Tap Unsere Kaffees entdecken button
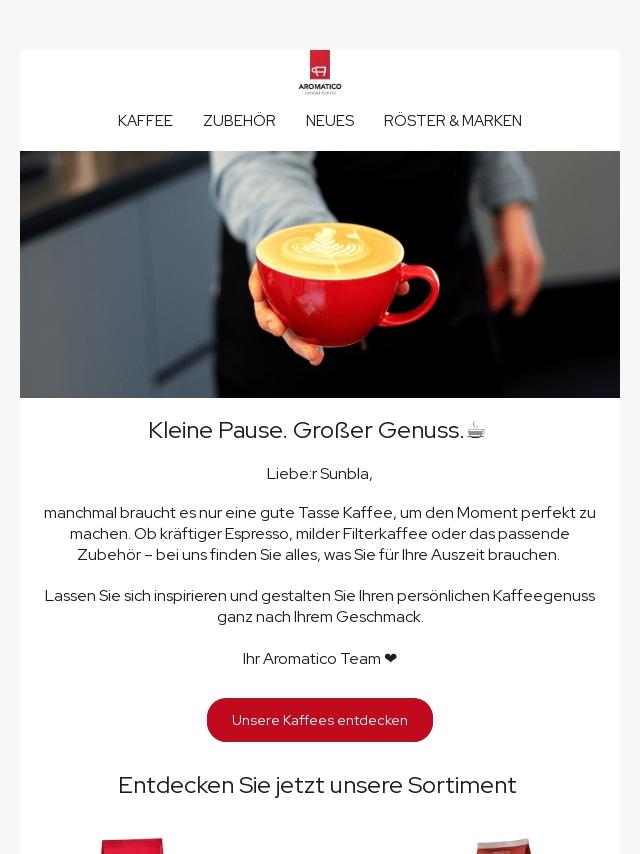640x854 pixels. [320, 720]
